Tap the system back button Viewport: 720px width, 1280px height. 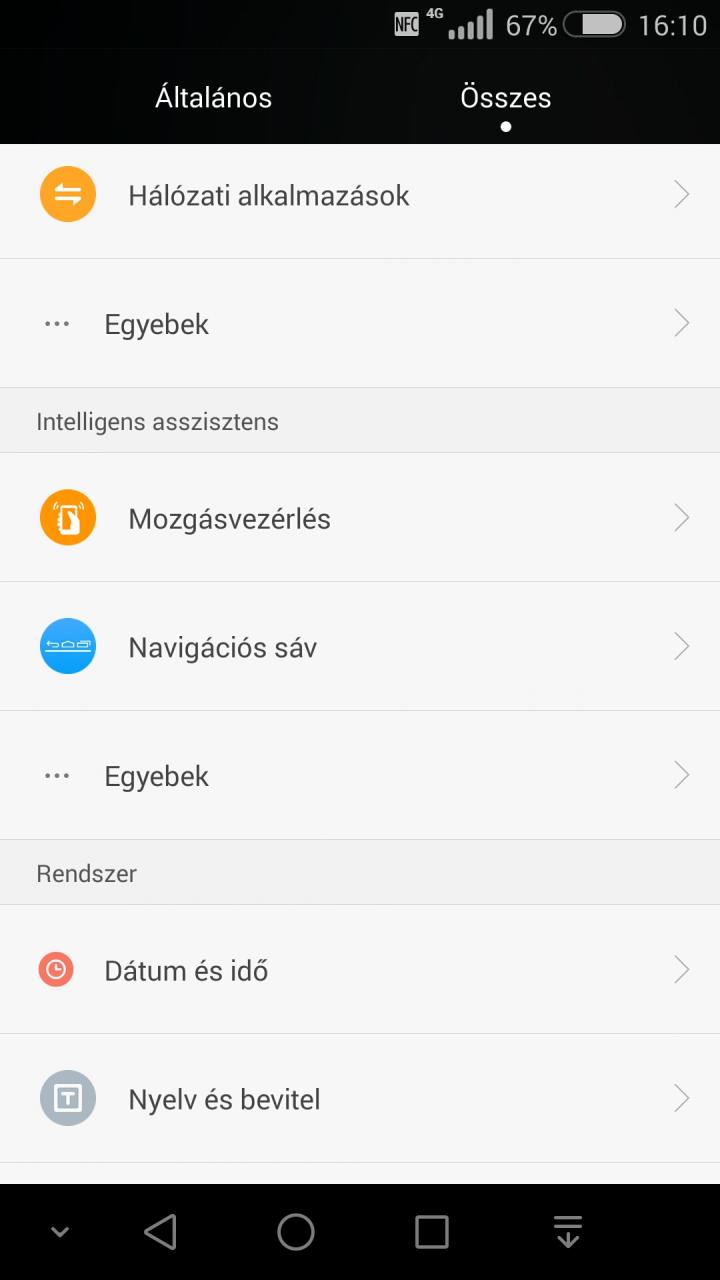[160, 1232]
